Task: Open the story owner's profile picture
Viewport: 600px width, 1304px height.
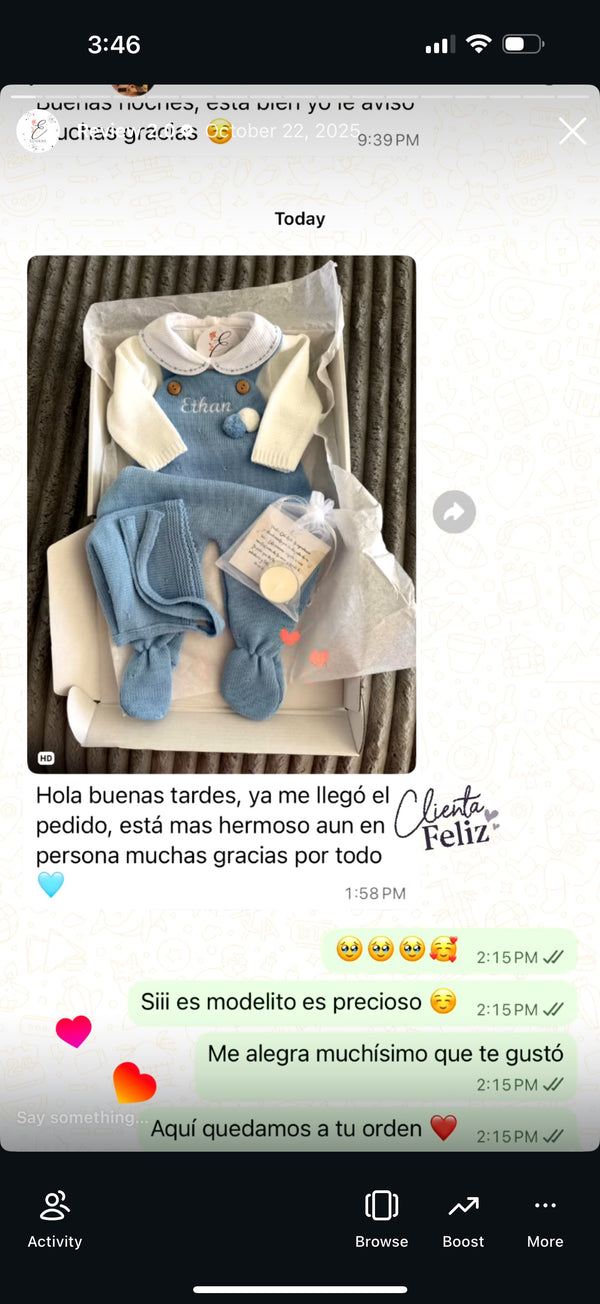Action: 38,131
